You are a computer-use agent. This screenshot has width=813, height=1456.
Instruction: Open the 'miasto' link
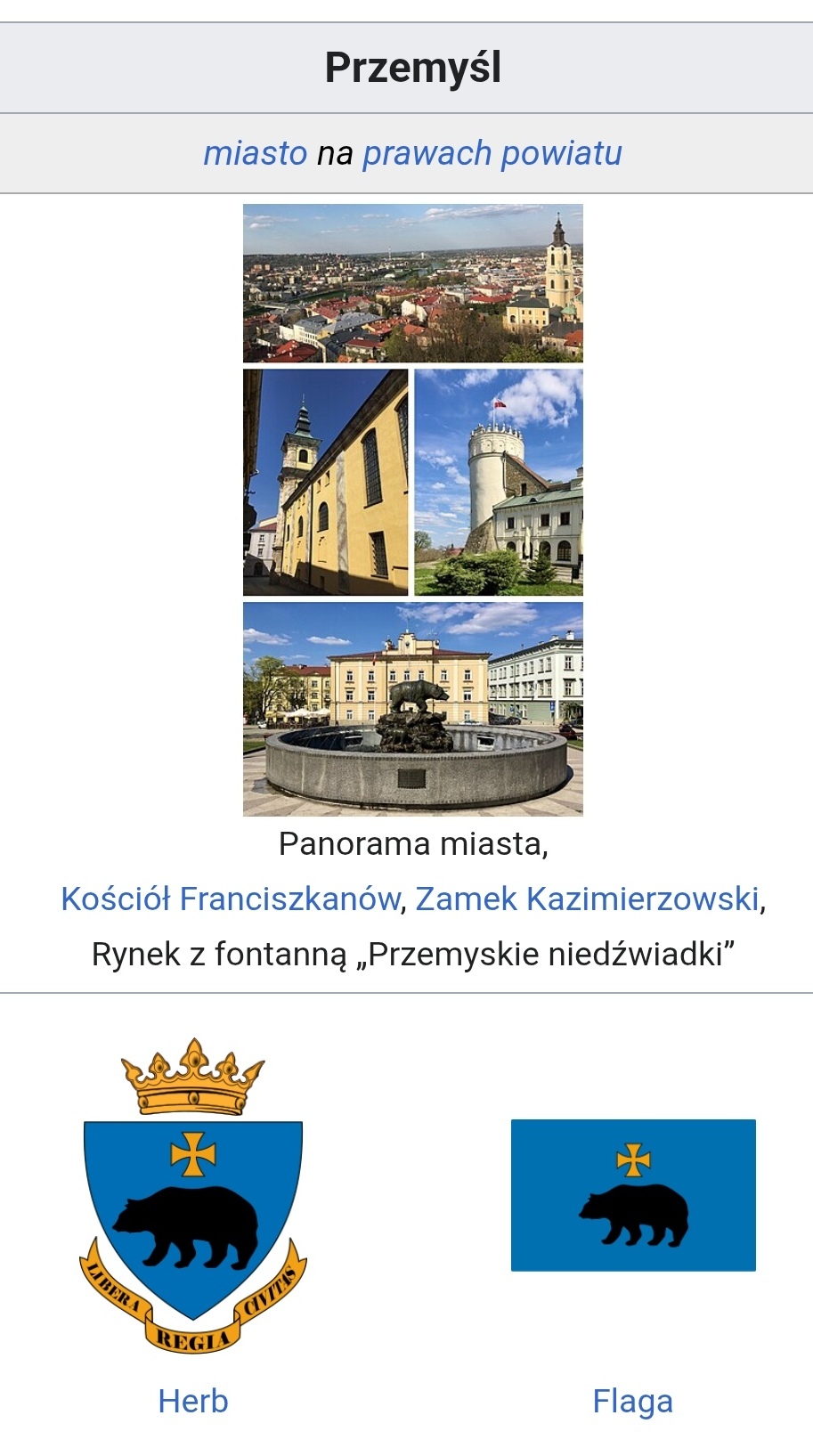pos(255,153)
